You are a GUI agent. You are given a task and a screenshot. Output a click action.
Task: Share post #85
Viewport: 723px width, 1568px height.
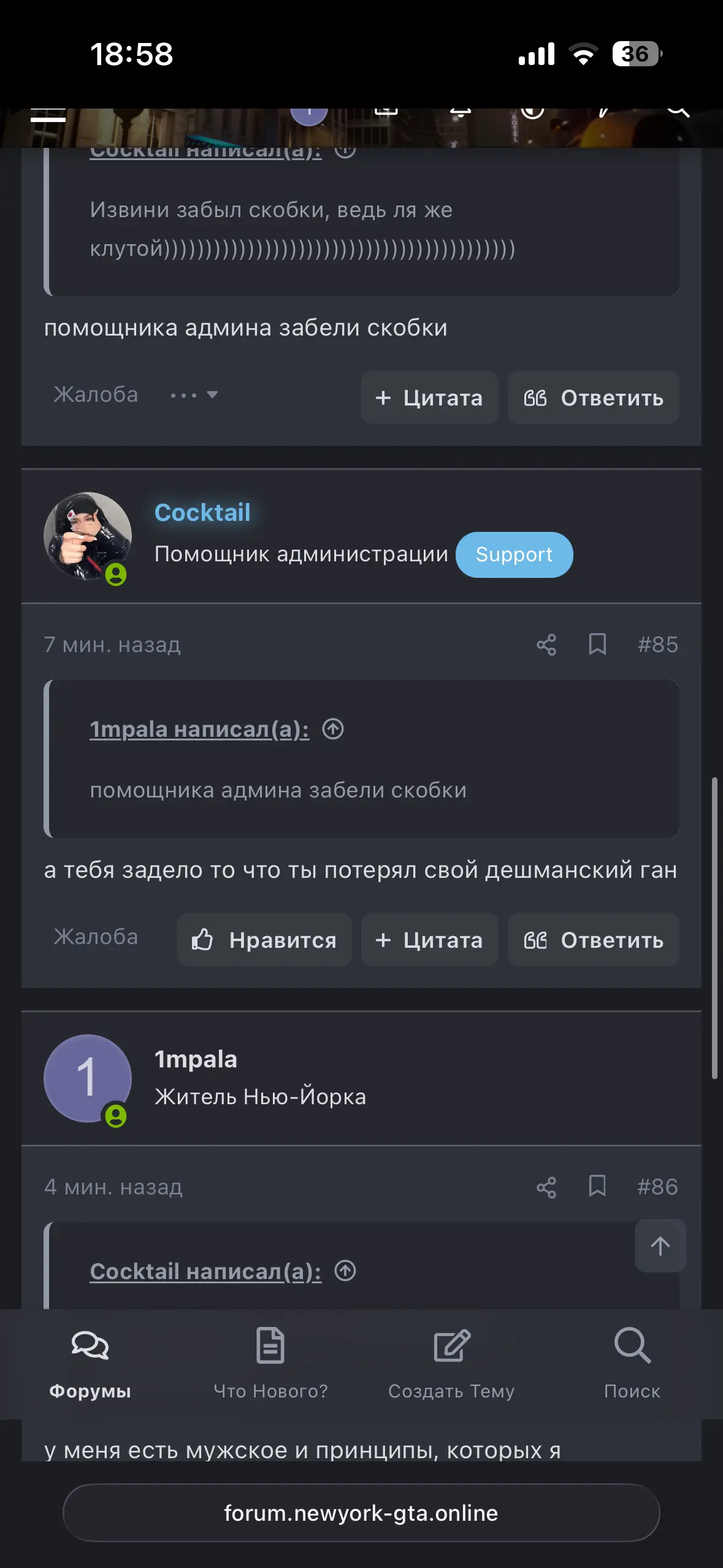[546, 645]
